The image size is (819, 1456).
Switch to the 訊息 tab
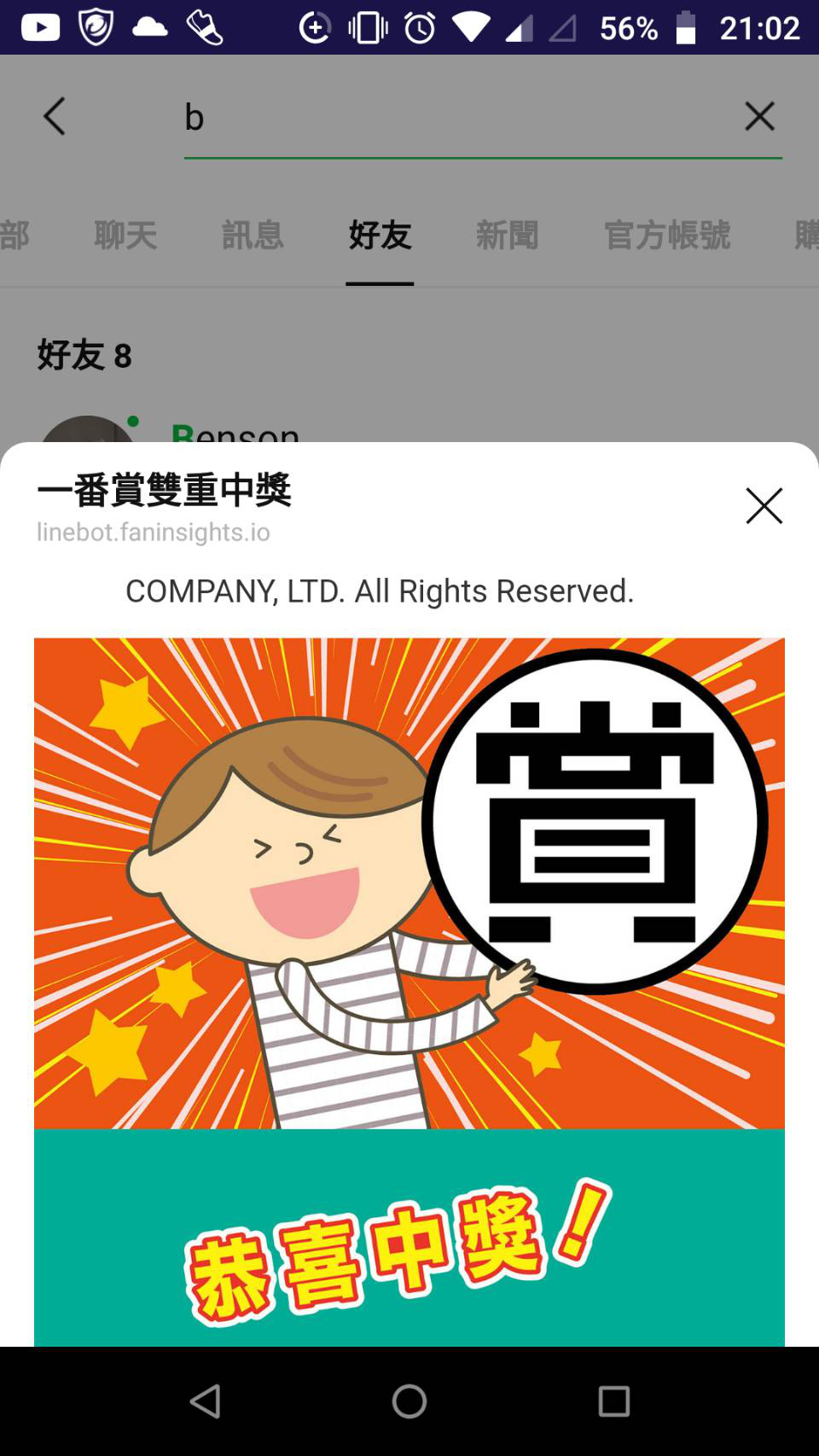coord(253,235)
